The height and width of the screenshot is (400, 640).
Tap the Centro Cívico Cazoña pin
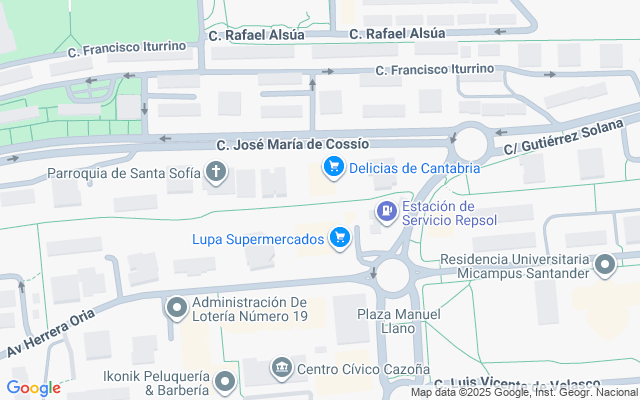(x=282, y=369)
